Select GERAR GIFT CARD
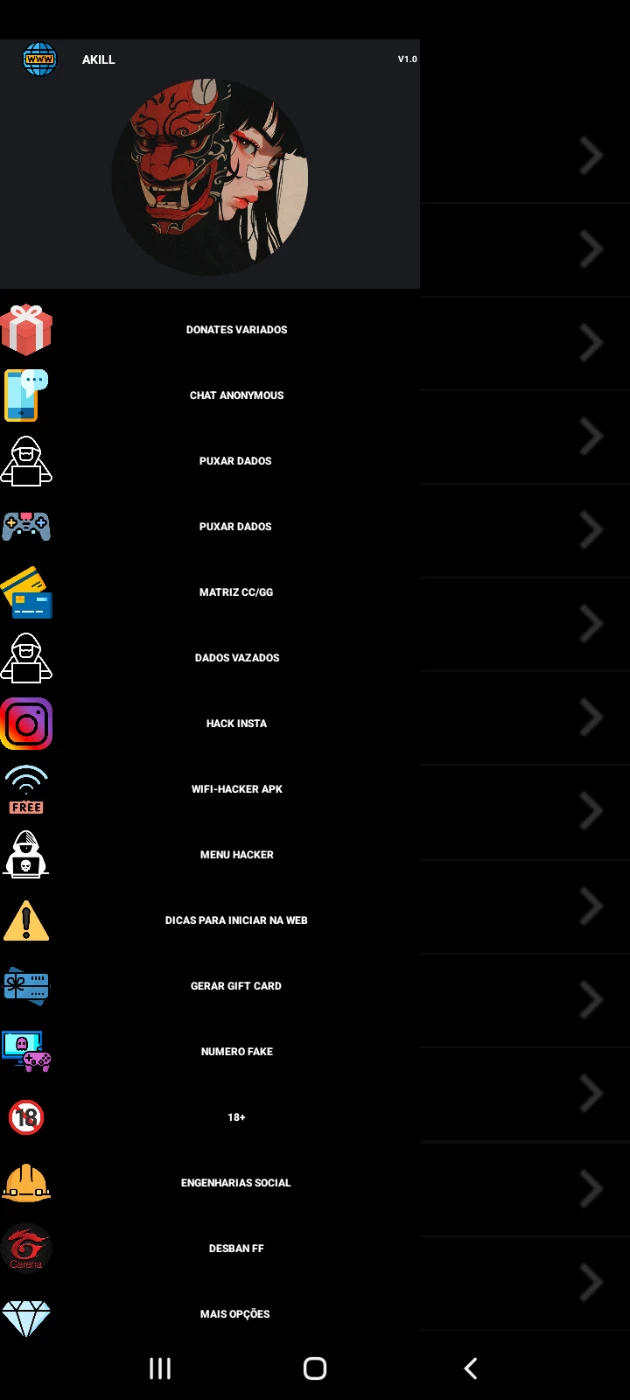Screen dimensions: 630x1400 pos(236,986)
